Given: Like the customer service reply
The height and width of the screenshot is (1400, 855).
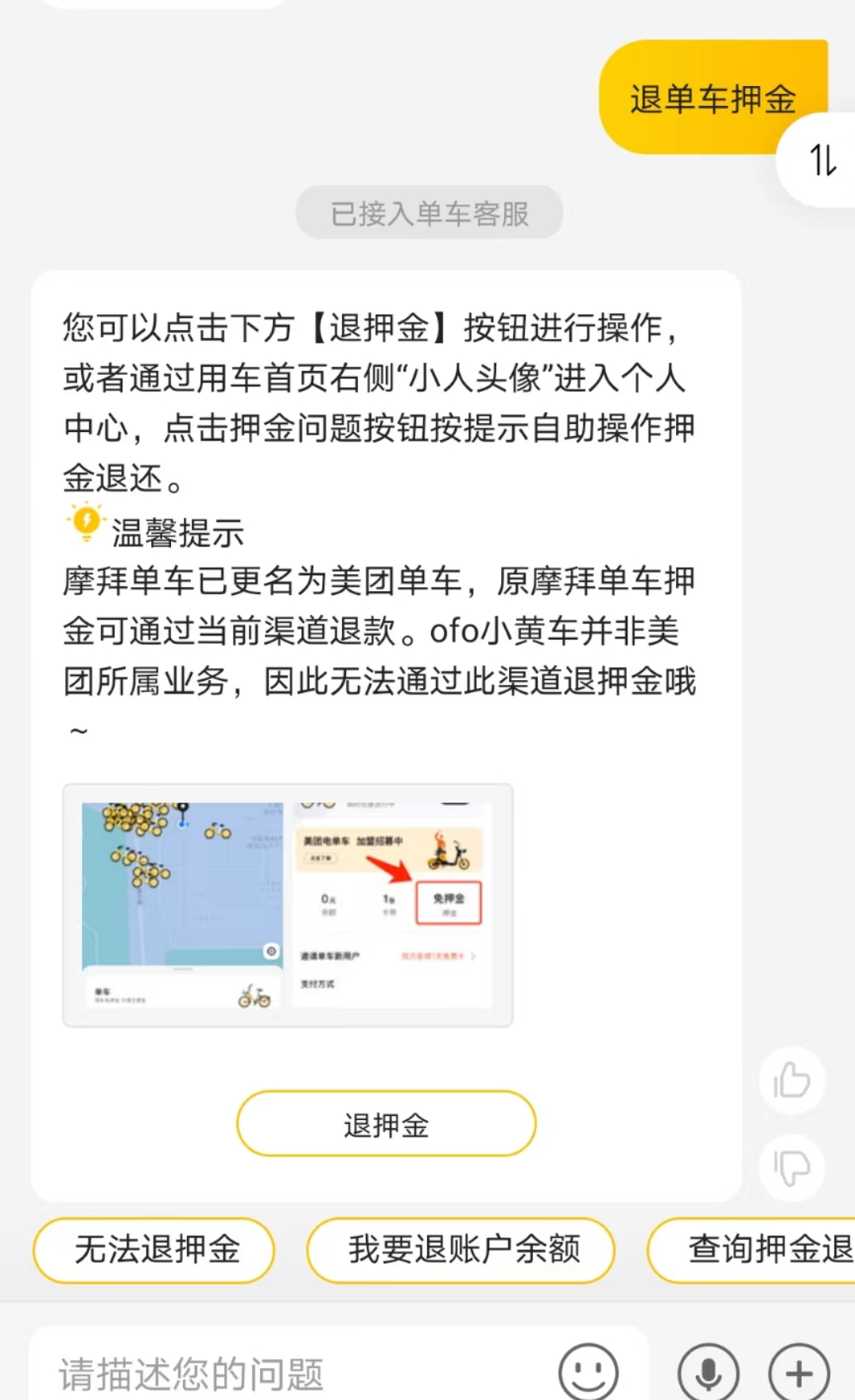Looking at the screenshot, I should click(x=791, y=1080).
